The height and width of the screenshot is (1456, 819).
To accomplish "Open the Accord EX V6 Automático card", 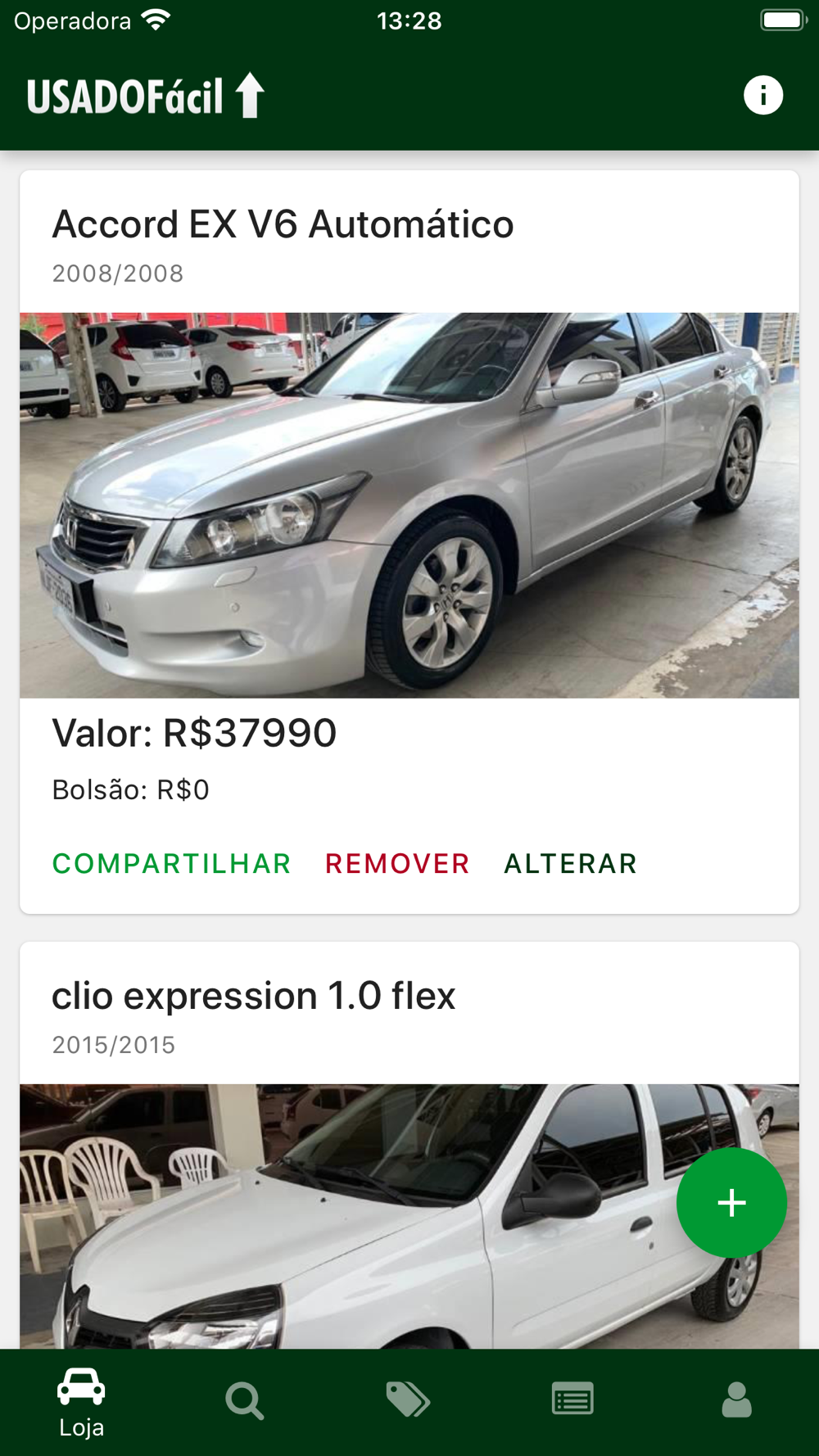I will coord(409,542).
